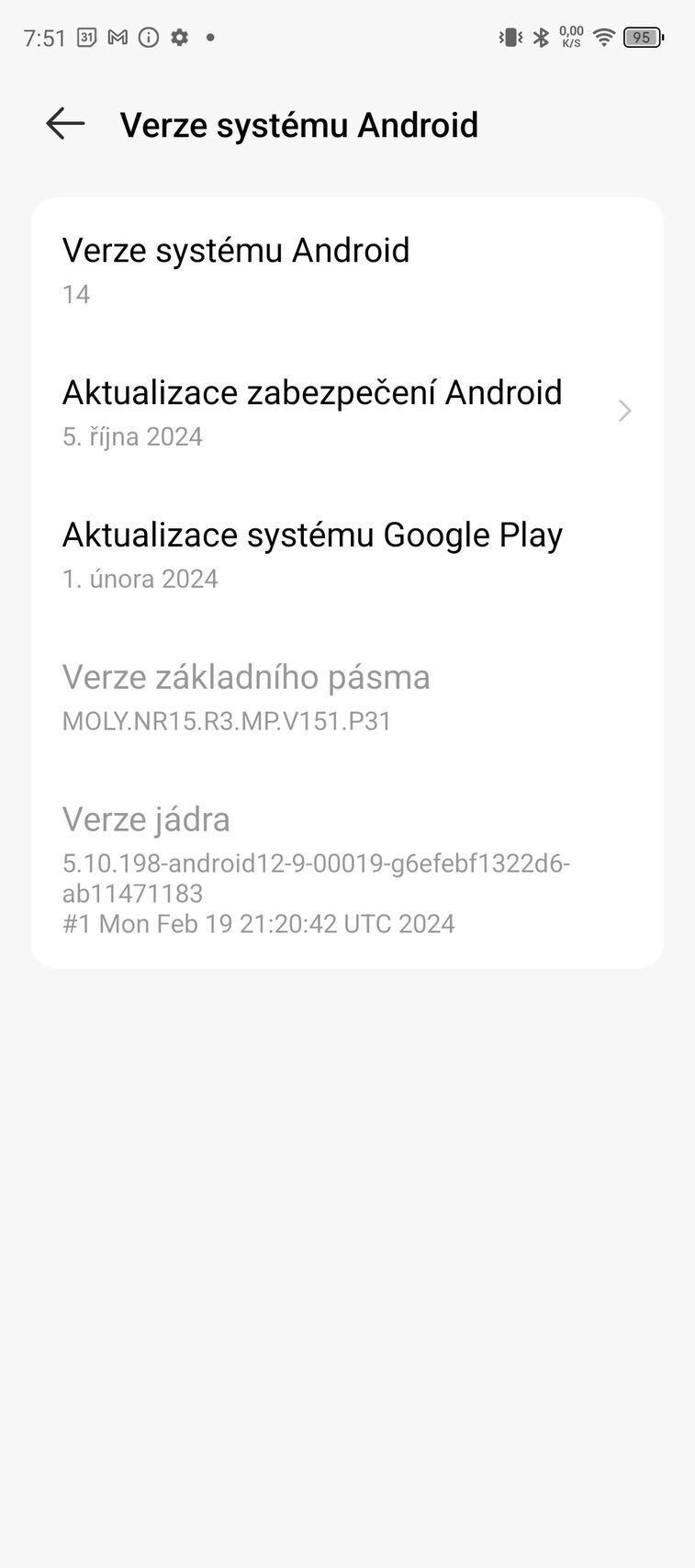The width and height of the screenshot is (695, 1568).
Task: Tap the Bluetooth status icon
Action: [540, 38]
